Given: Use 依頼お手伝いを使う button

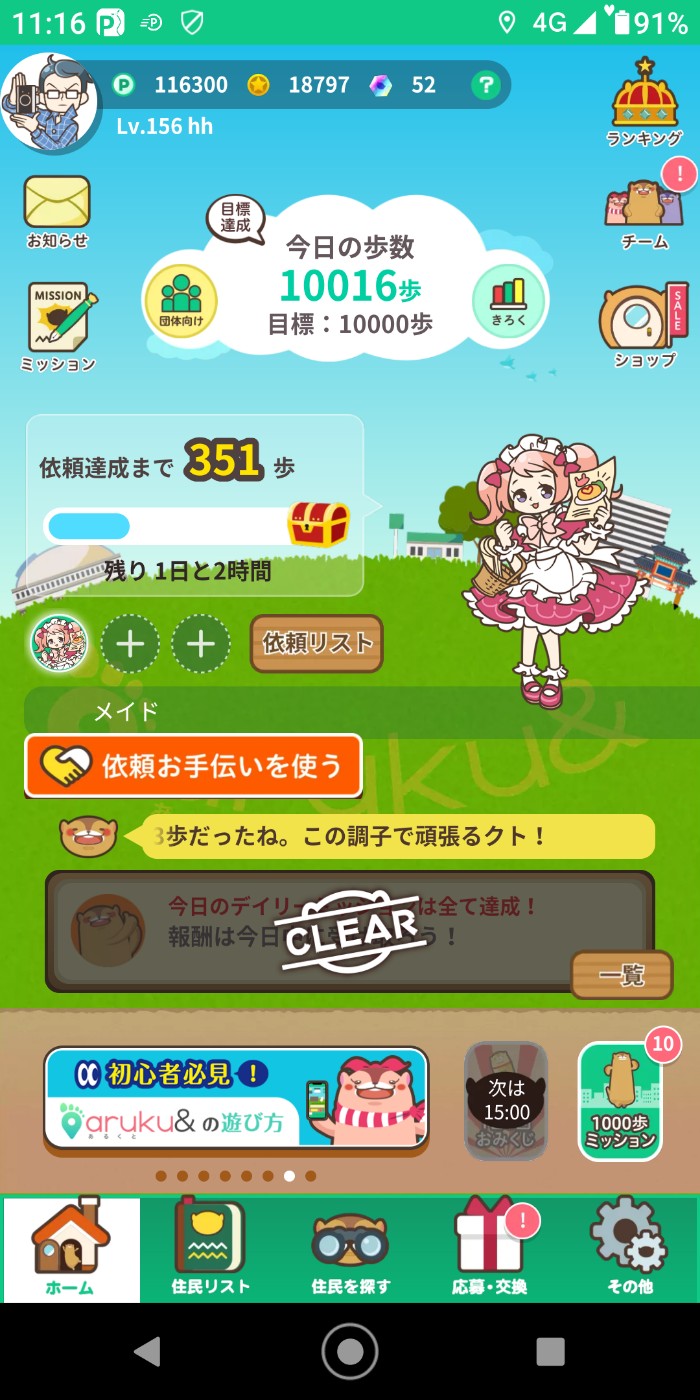Looking at the screenshot, I should tap(193, 766).
